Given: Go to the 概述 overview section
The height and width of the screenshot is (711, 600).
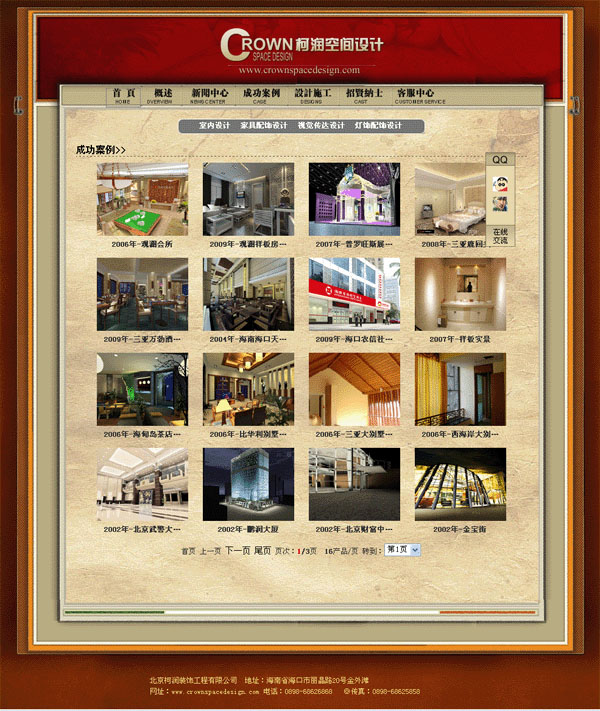Looking at the screenshot, I should (161, 96).
